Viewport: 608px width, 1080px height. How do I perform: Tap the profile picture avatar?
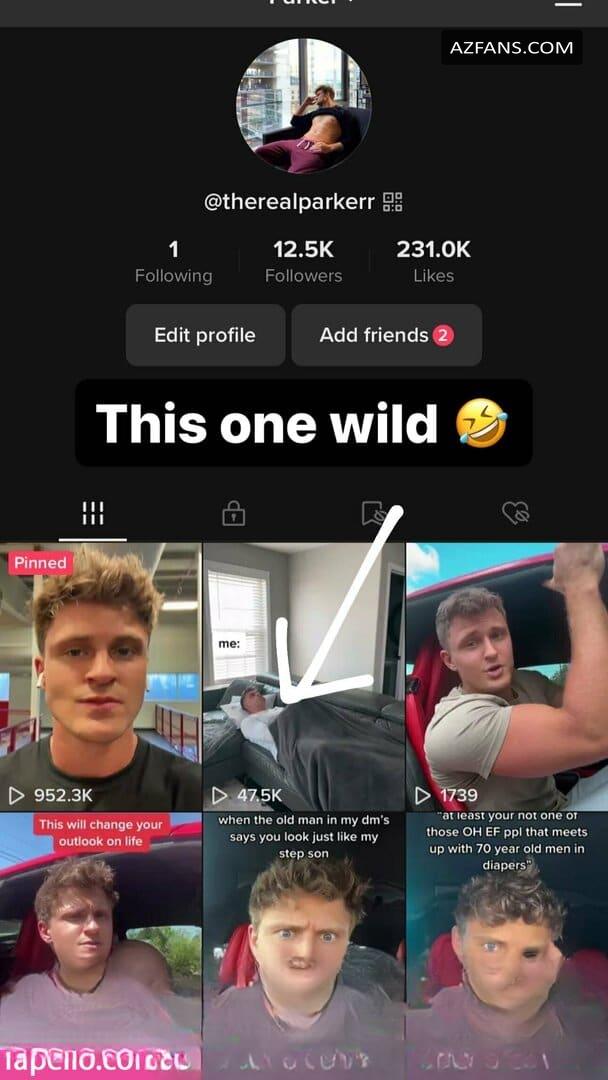pyautogui.click(x=304, y=105)
